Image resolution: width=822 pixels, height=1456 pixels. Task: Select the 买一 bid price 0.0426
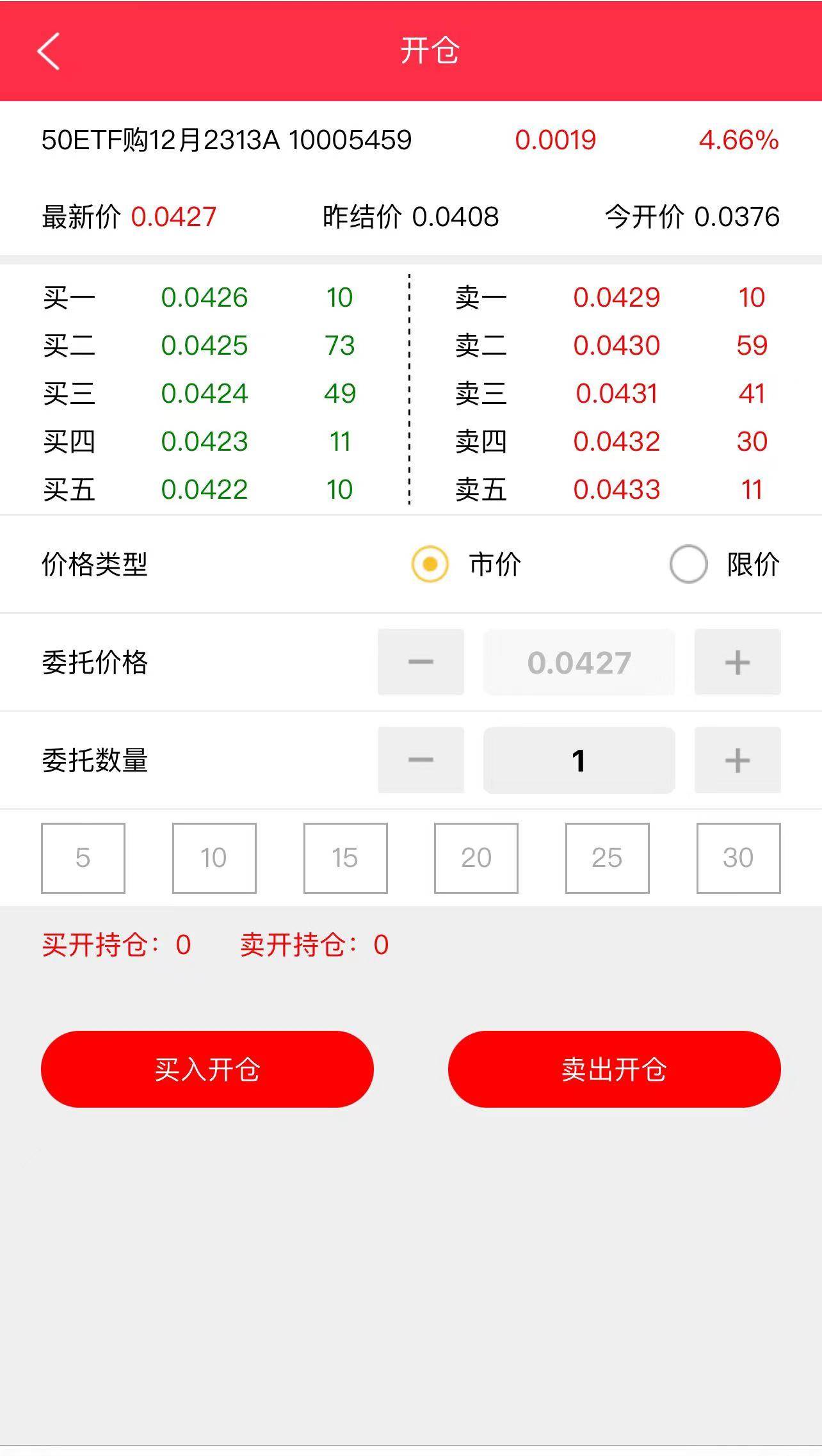coord(204,297)
